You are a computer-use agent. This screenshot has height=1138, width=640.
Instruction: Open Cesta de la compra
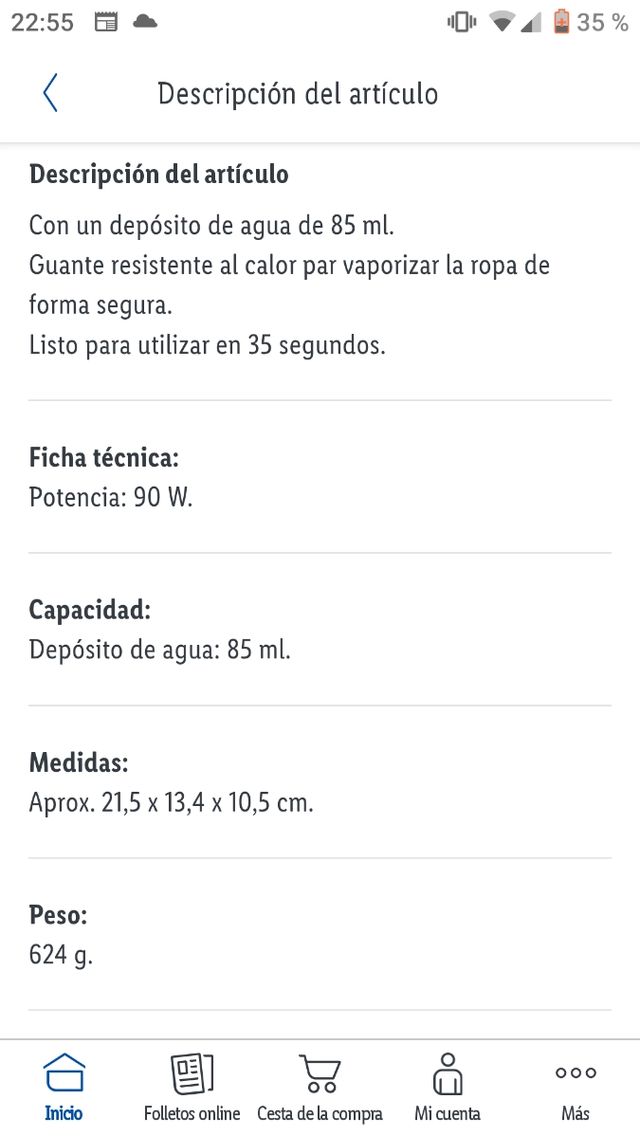point(320,1087)
